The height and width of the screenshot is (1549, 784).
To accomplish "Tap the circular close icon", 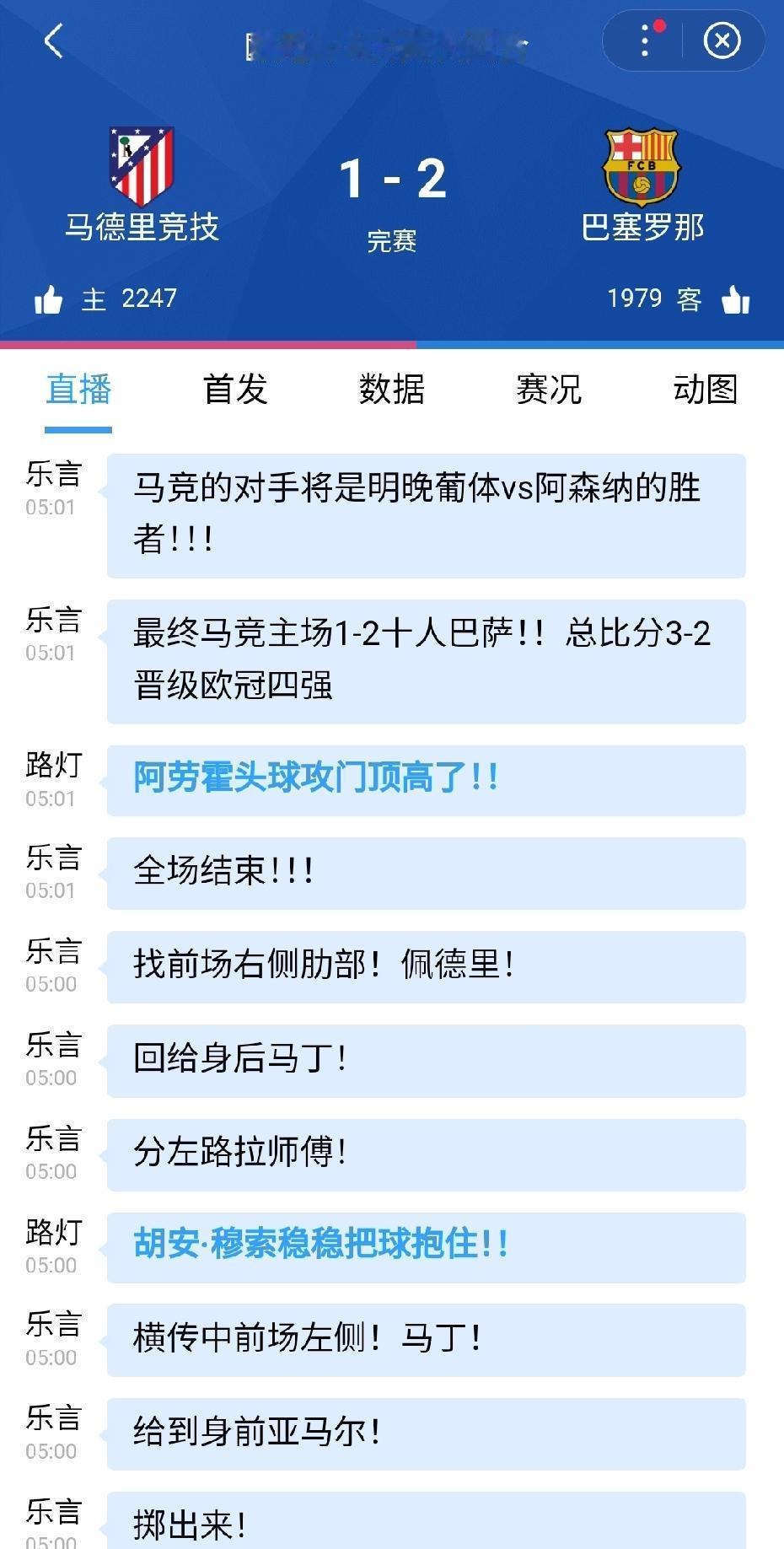I will [x=722, y=40].
